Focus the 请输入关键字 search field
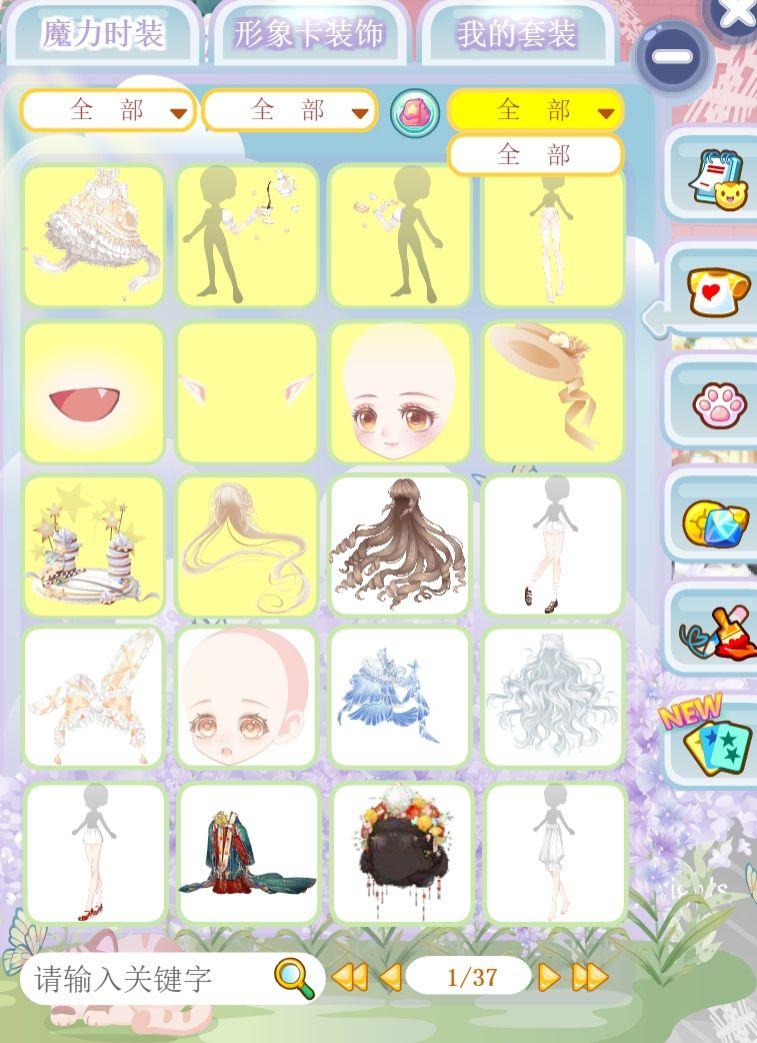The height and width of the screenshot is (1043, 757). point(150,978)
